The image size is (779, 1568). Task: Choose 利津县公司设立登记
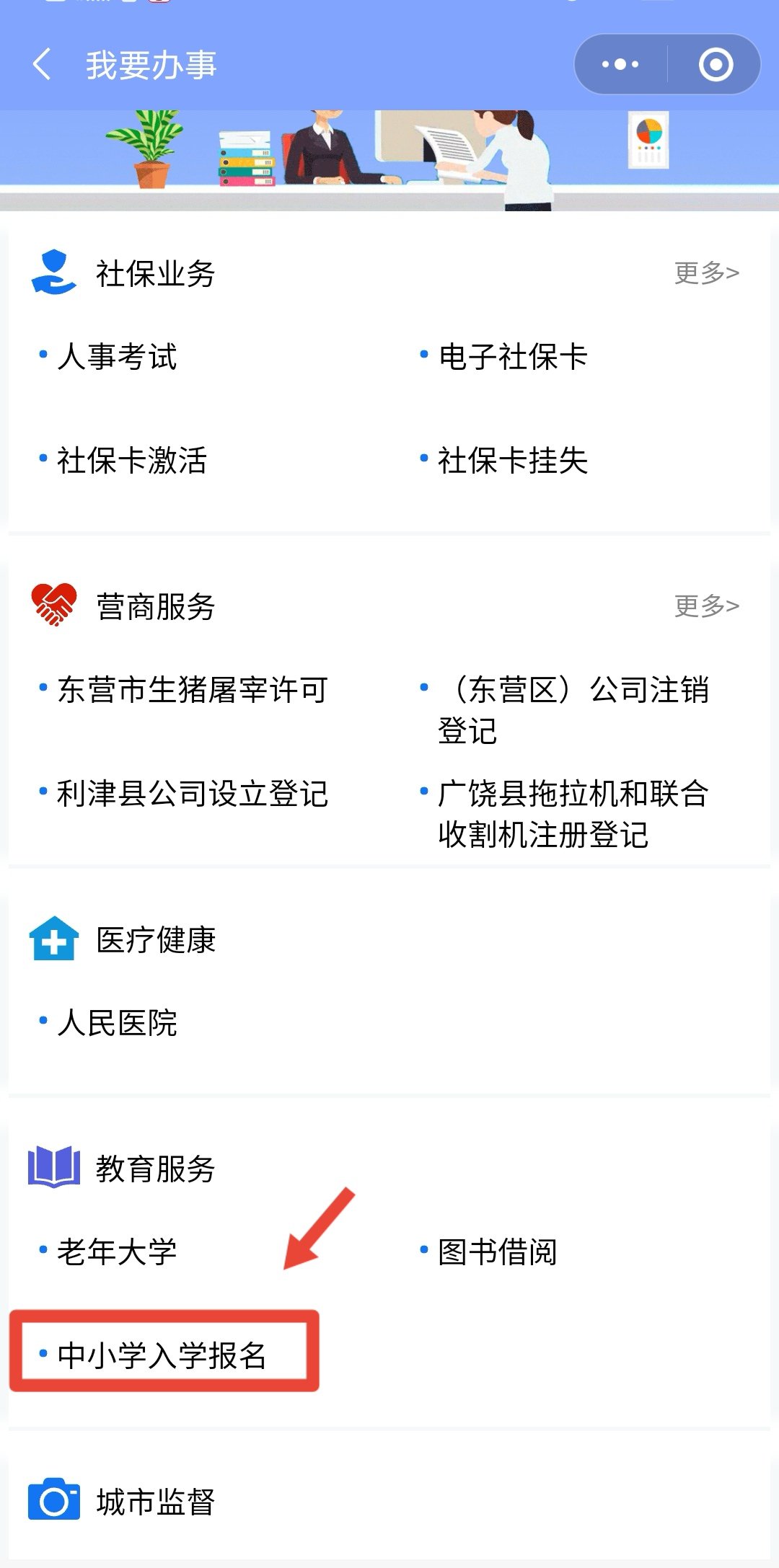(193, 794)
